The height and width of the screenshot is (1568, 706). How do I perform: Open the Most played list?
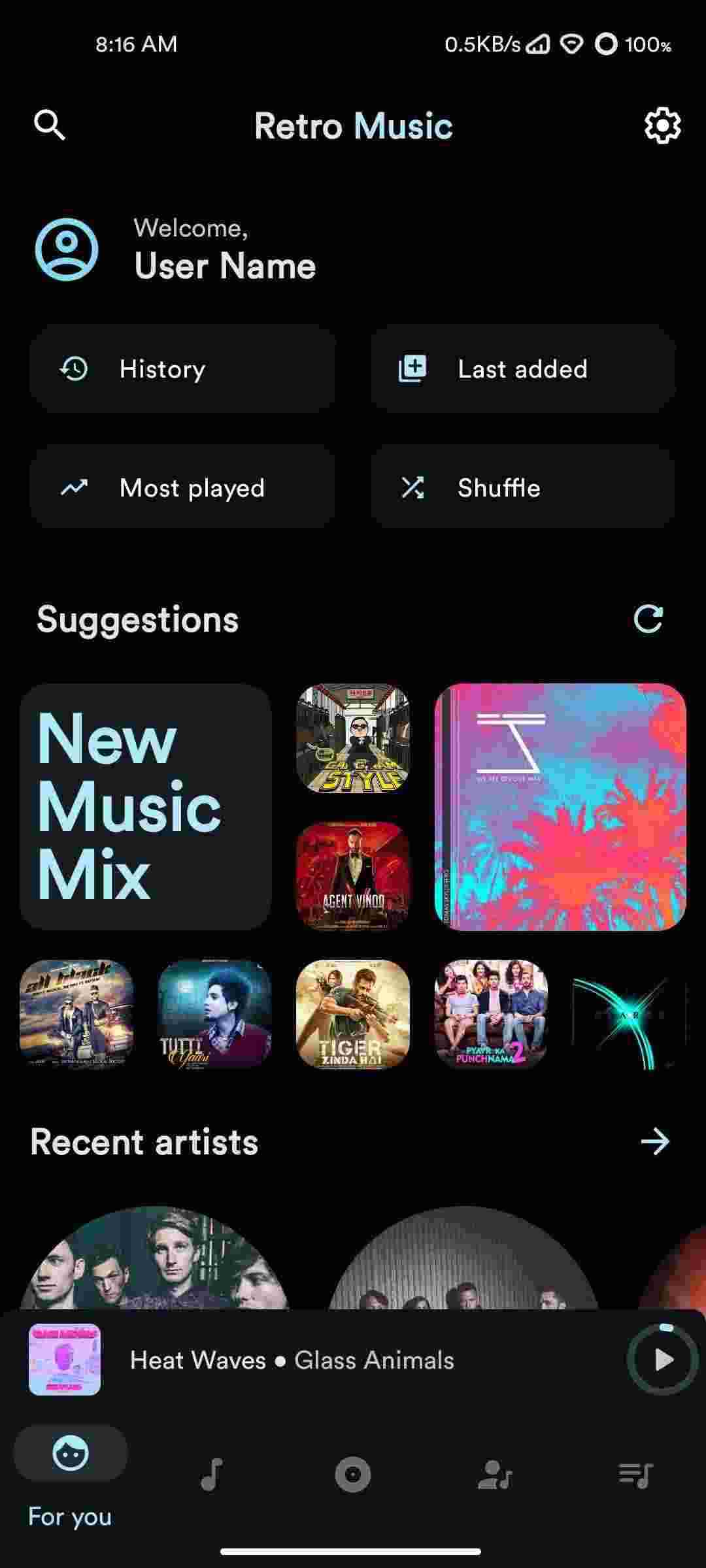point(182,488)
